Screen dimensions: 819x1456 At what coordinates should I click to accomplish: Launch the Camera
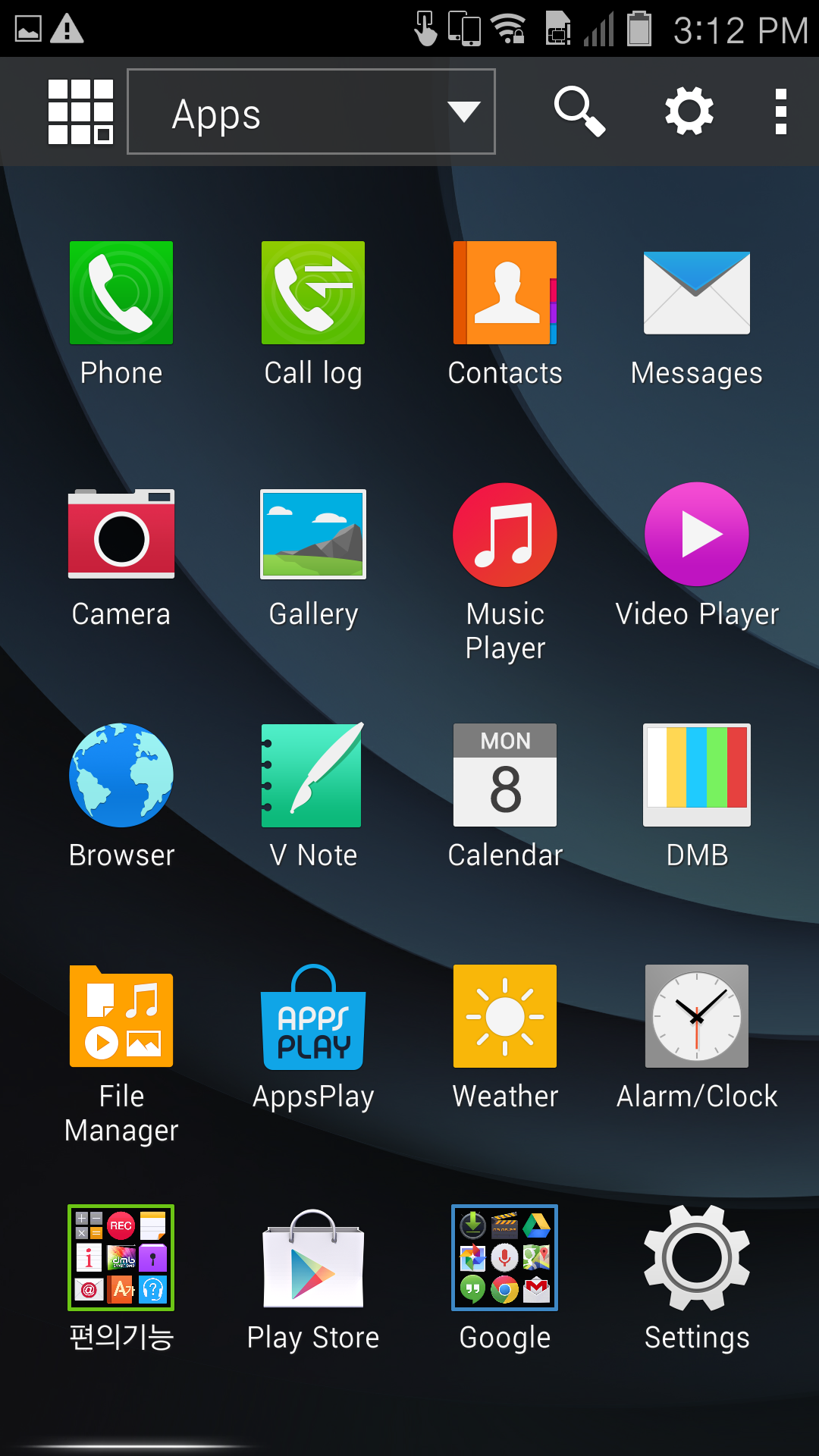(x=121, y=535)
